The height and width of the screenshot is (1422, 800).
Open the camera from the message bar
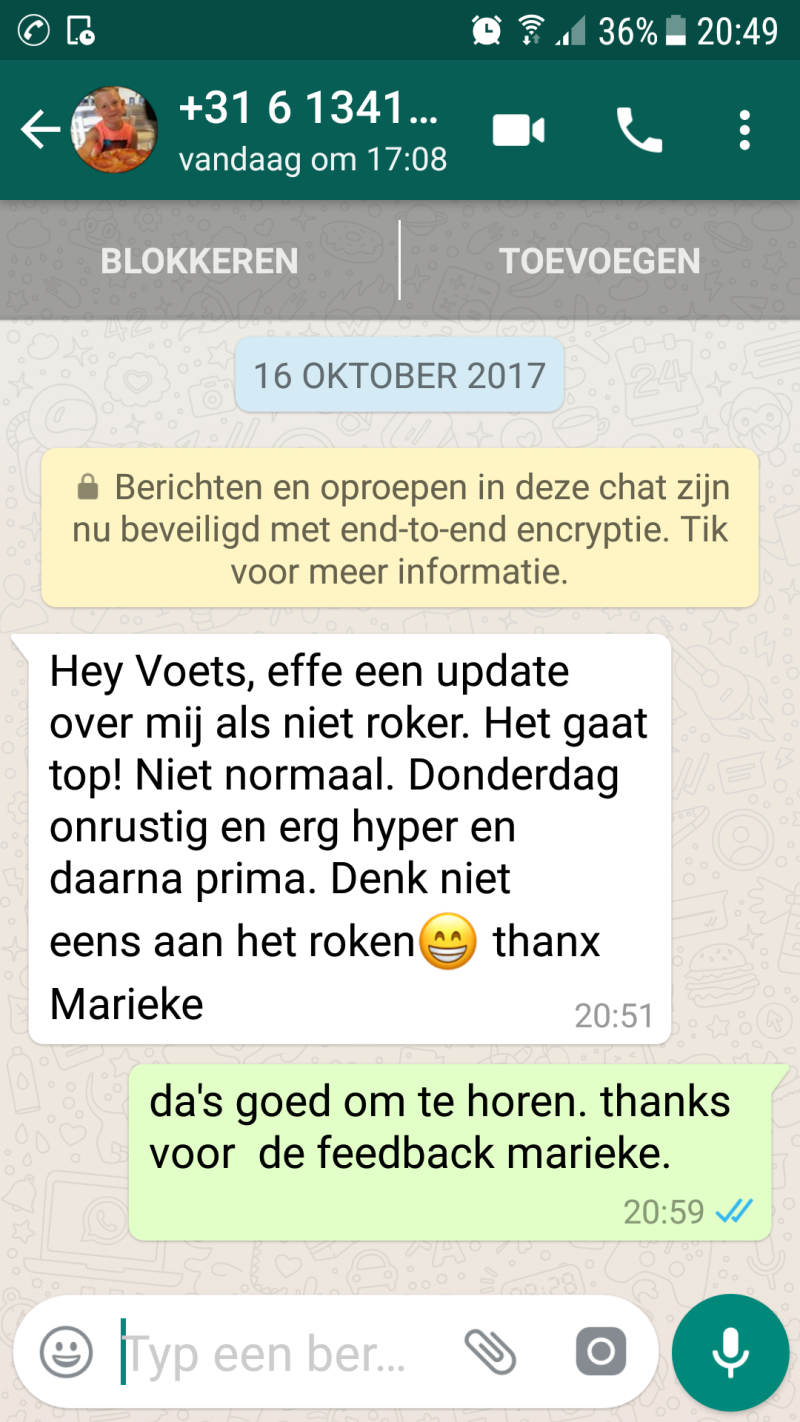[601, 1354]
